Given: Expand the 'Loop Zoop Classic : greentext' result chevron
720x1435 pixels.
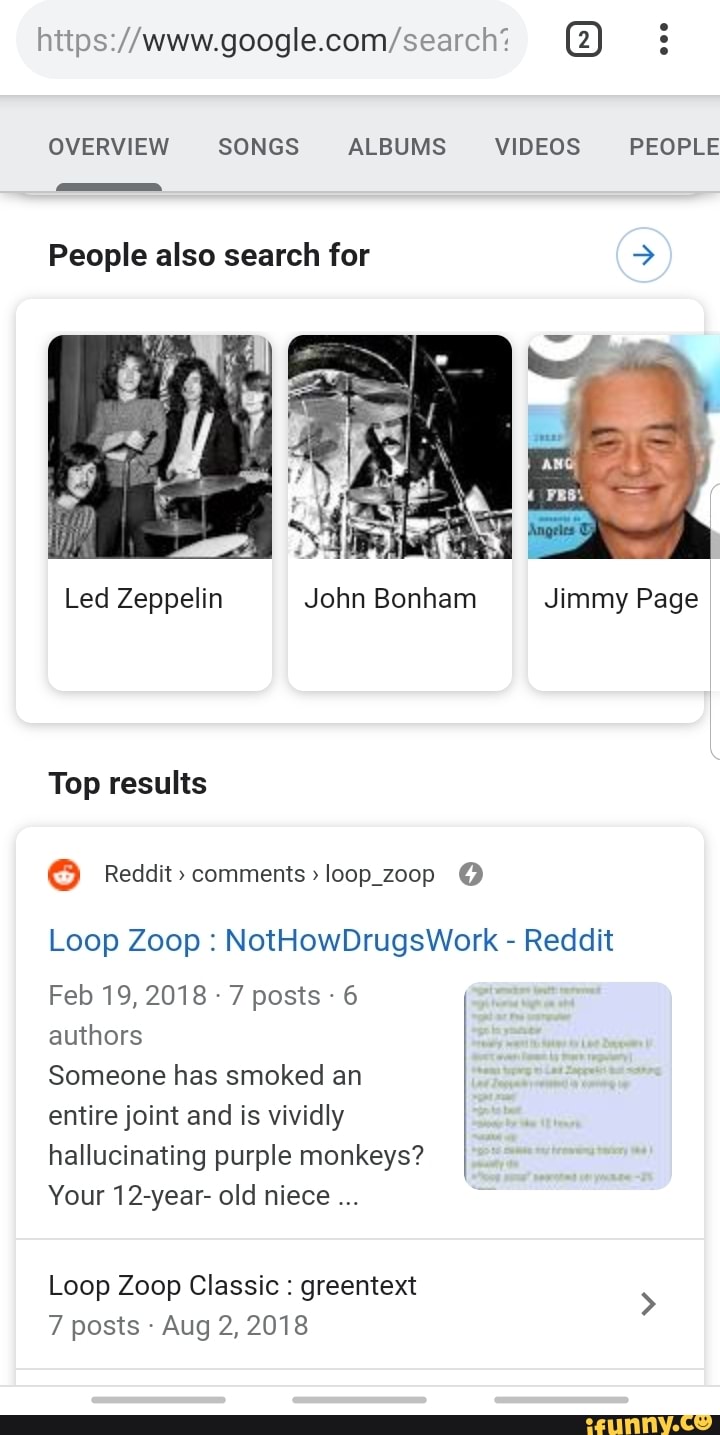Looking at the screenshot, I should coord(648,1304).
